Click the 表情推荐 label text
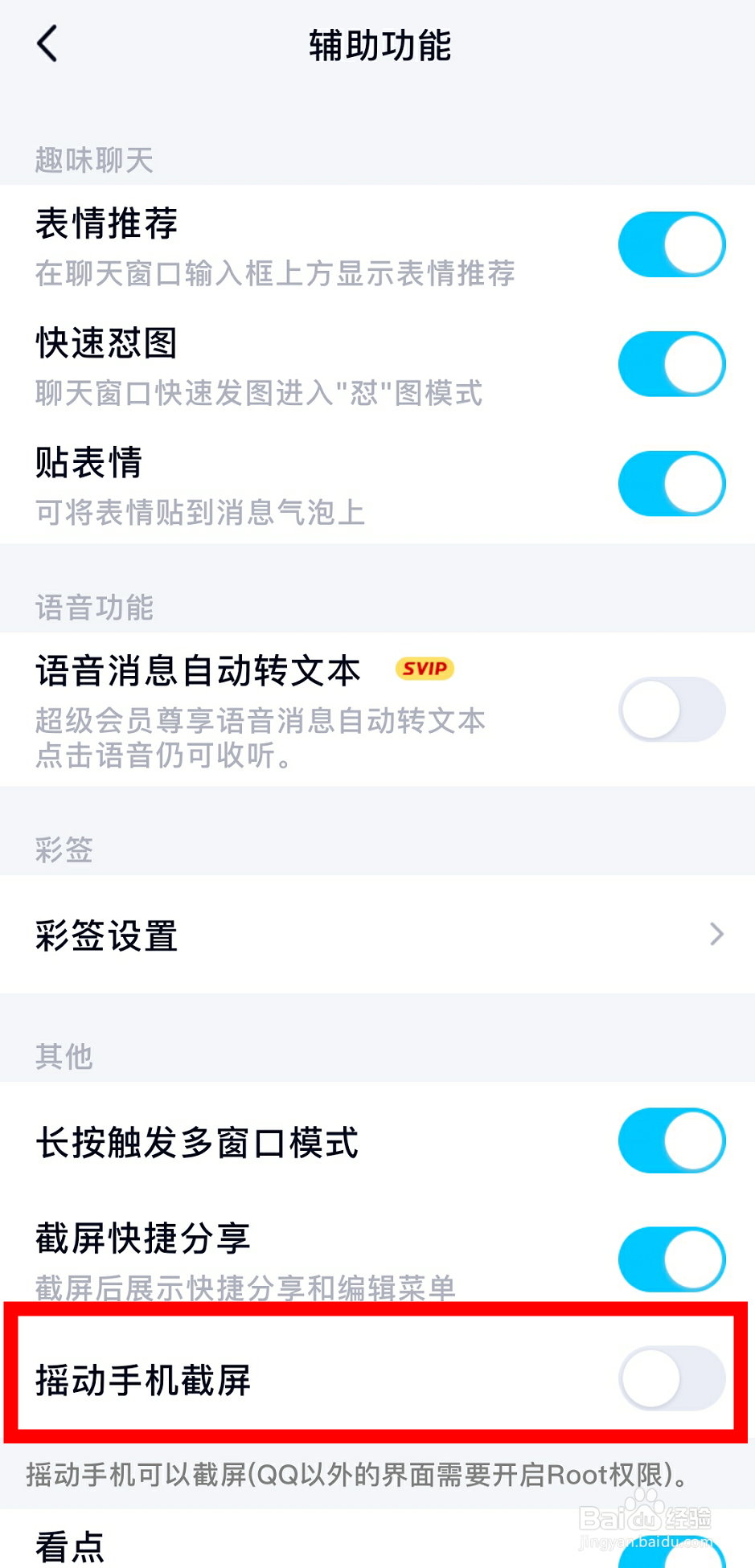Image resolution: width=755 pixels, height=1568 pixels. [x=107, y=225]
